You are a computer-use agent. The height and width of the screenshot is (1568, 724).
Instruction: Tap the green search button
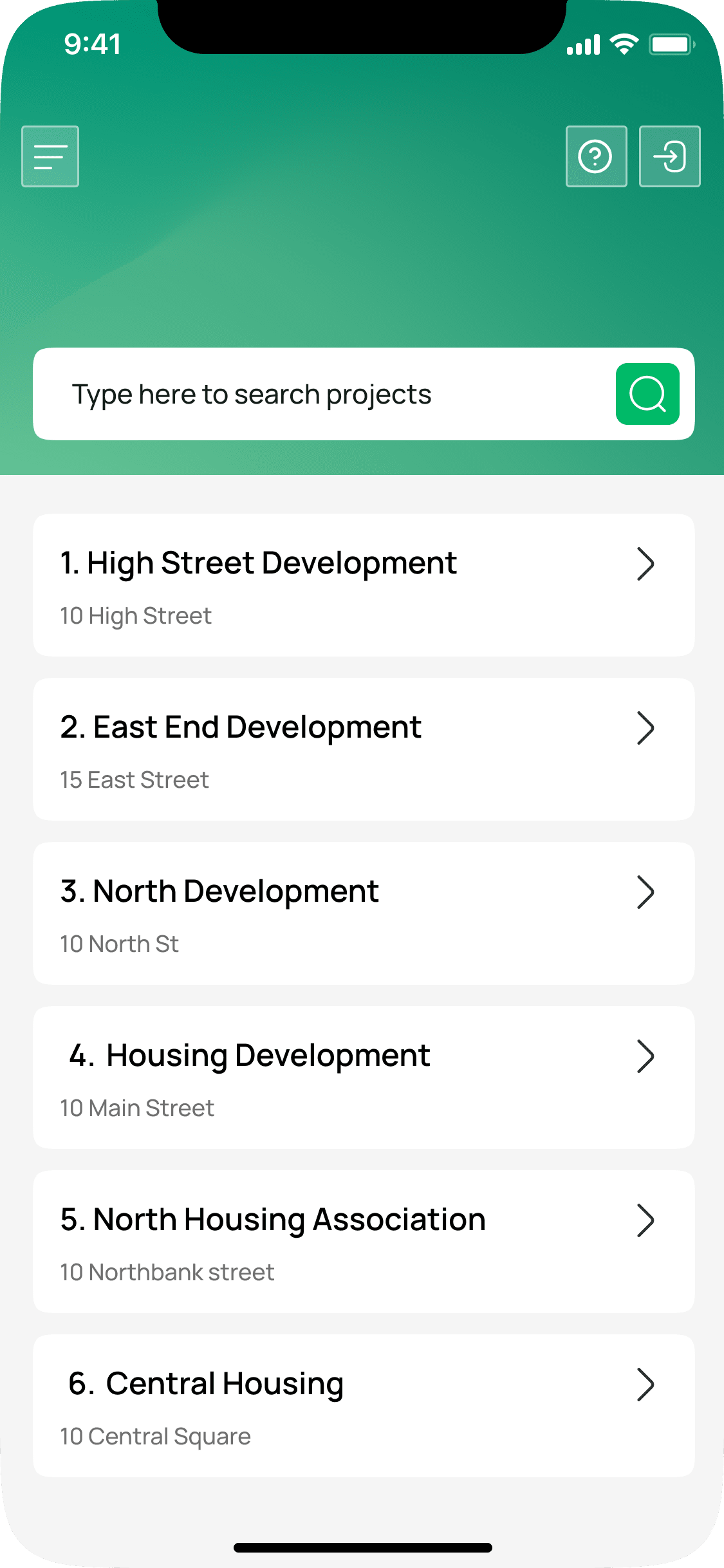[647, 394]
